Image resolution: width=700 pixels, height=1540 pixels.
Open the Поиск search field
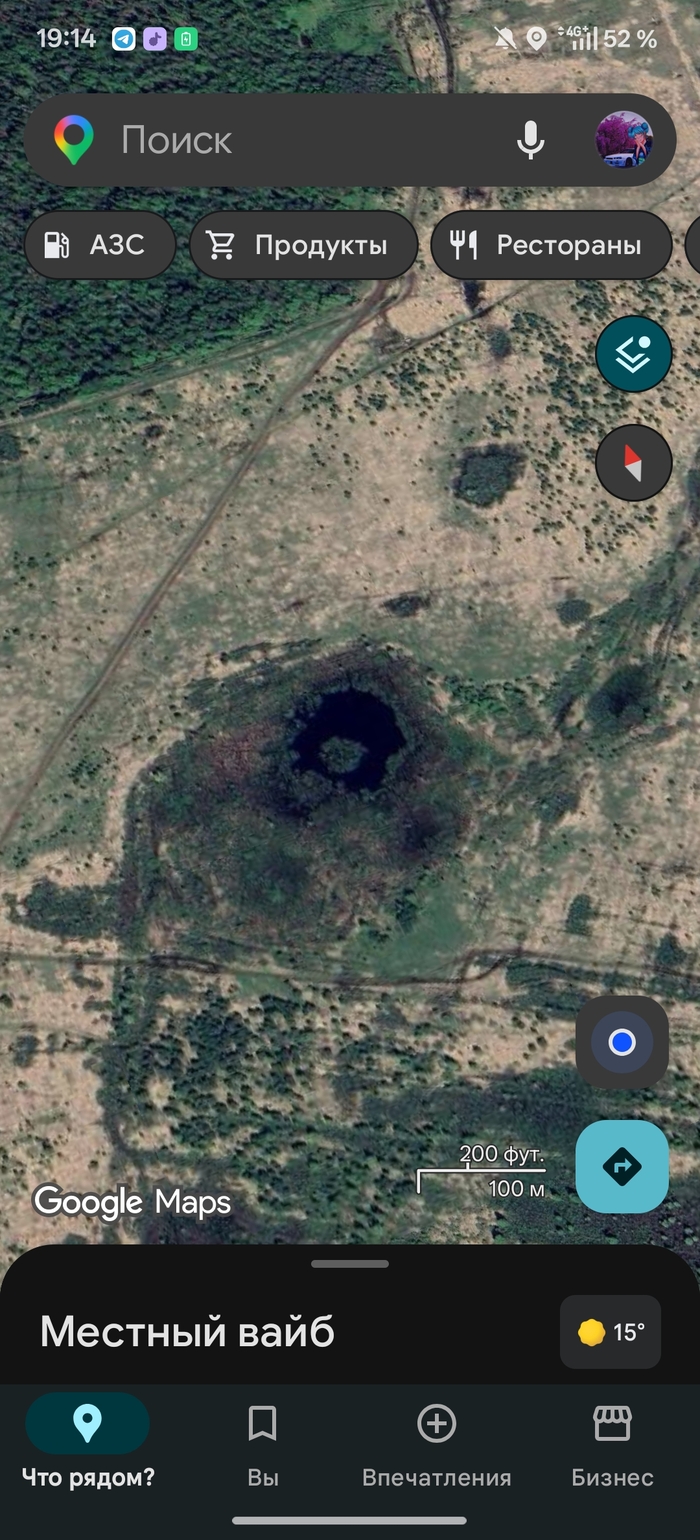pos(300,140)
